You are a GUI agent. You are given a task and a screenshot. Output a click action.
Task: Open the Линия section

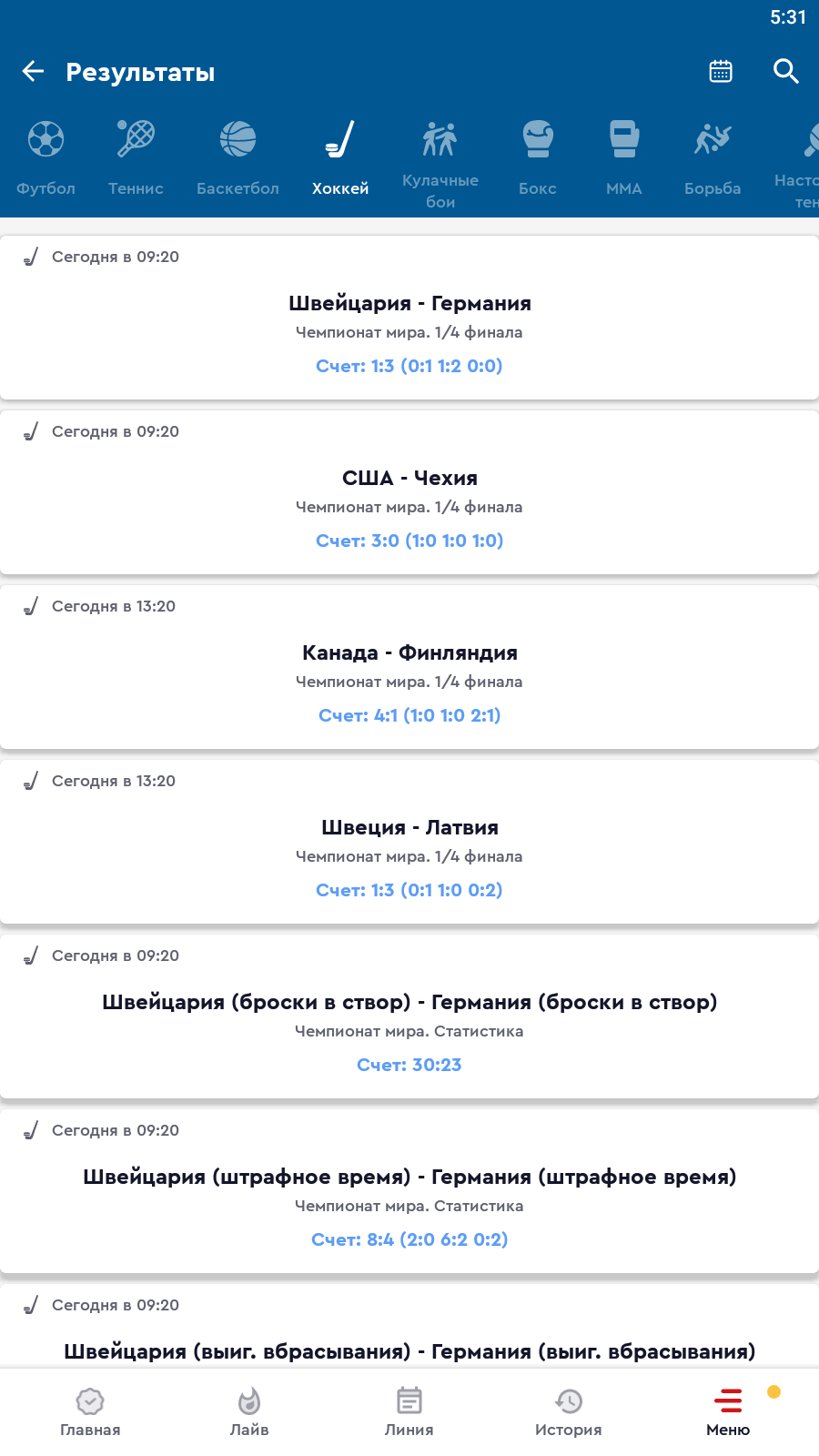point(409,1412)
